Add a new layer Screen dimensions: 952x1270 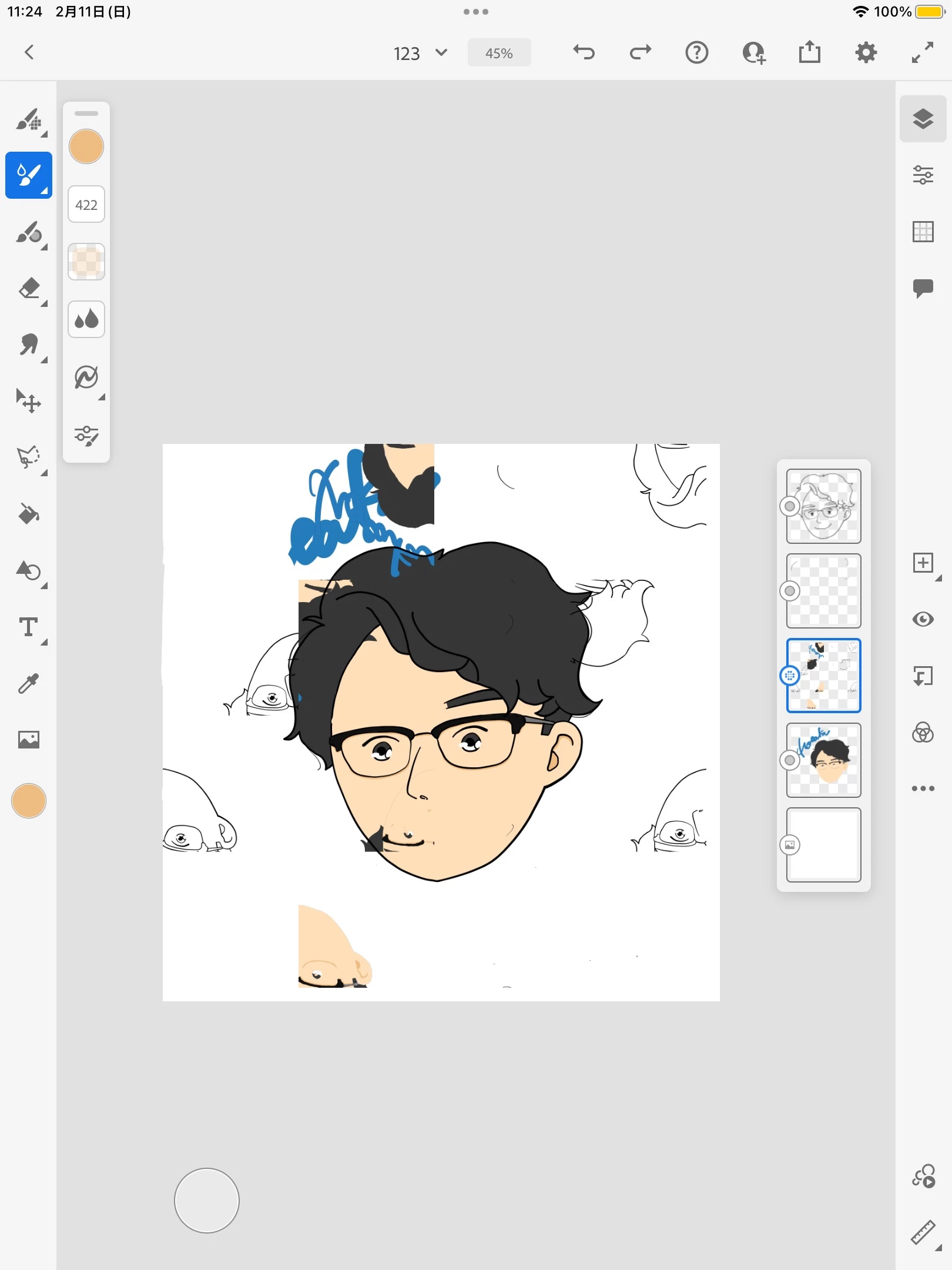tap(923, 563)
